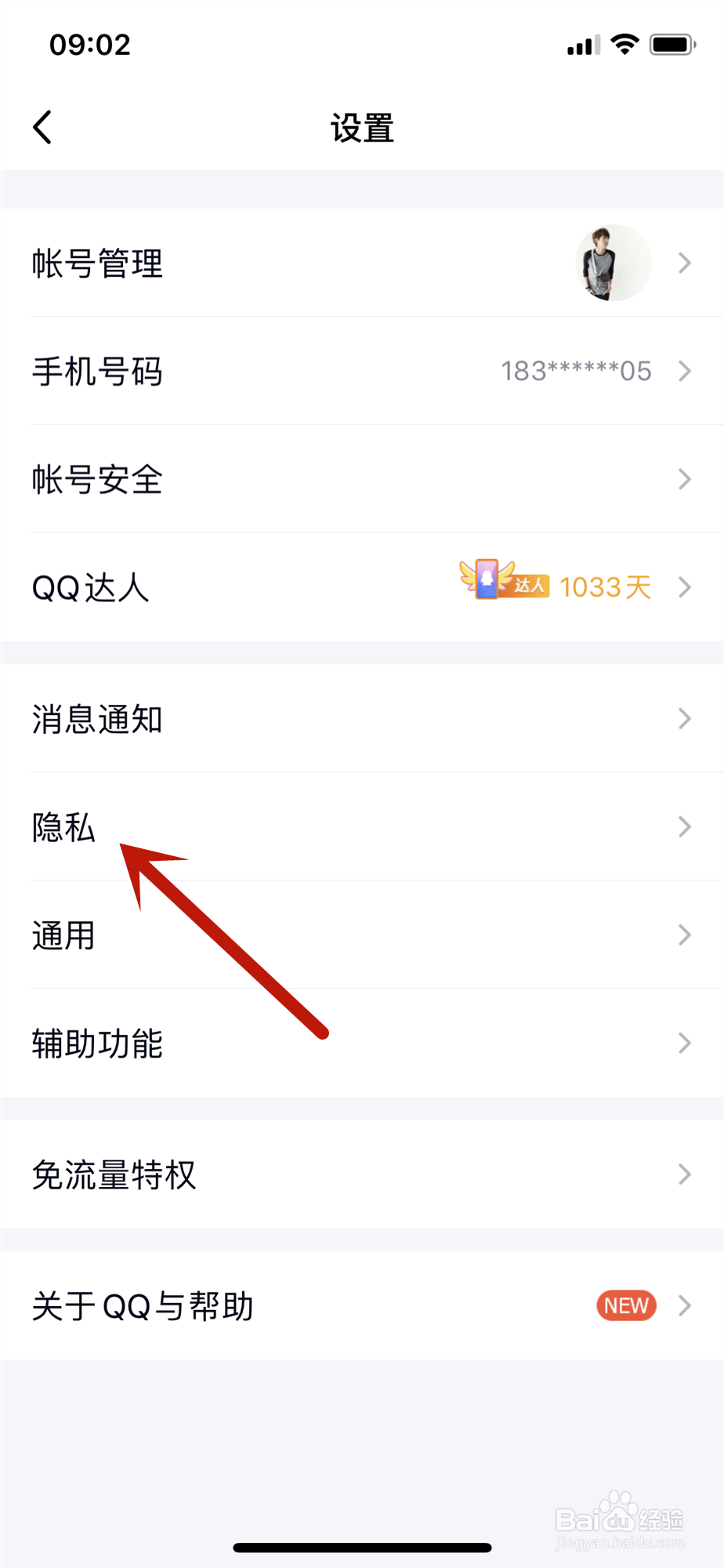This screenshot has height=1568, width=724.
Task: Expand the 帐号管理 row via its chevron
Action: point(685,263)
